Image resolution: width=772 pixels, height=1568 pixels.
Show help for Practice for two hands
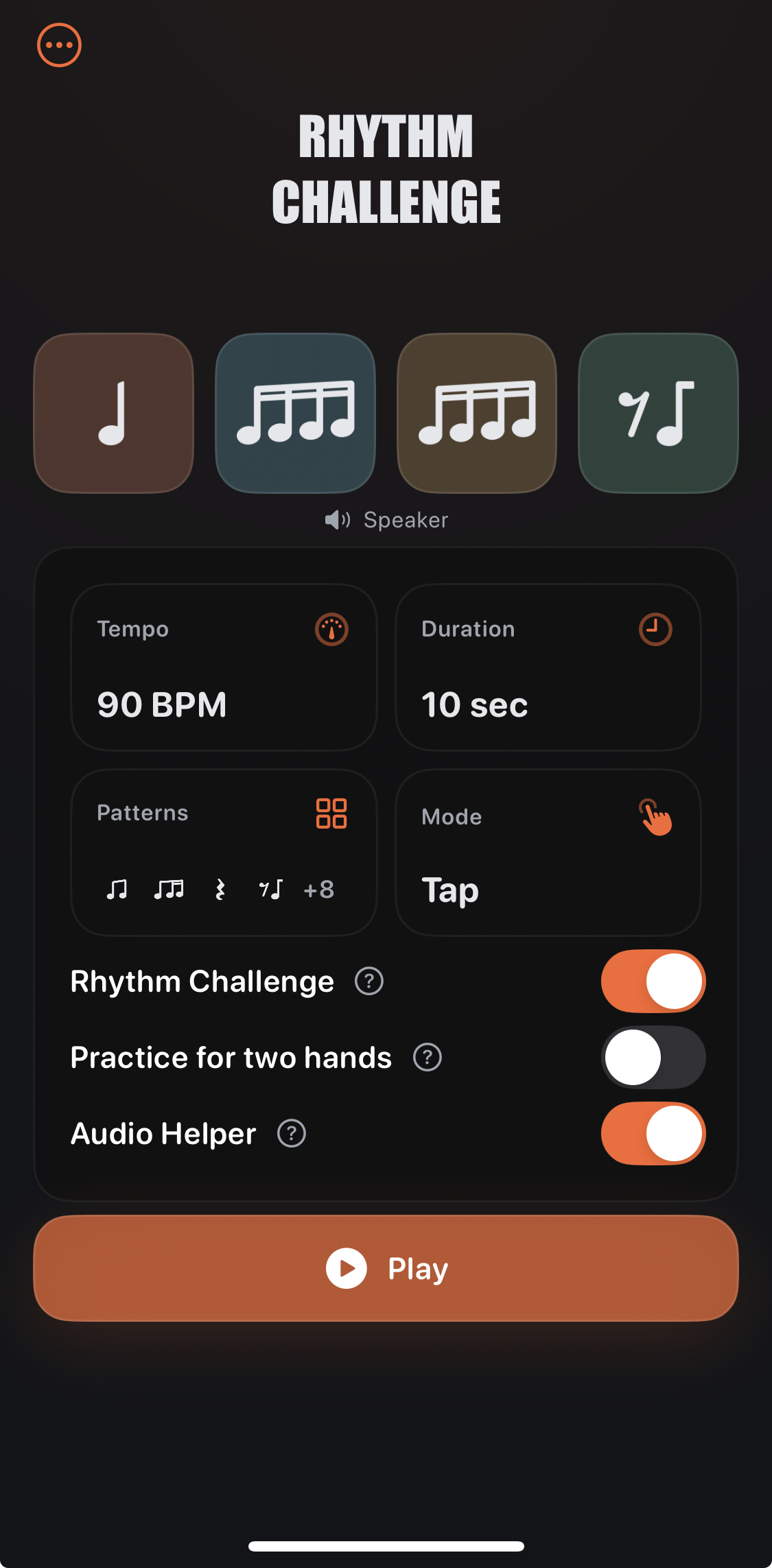click(428, 1057)
